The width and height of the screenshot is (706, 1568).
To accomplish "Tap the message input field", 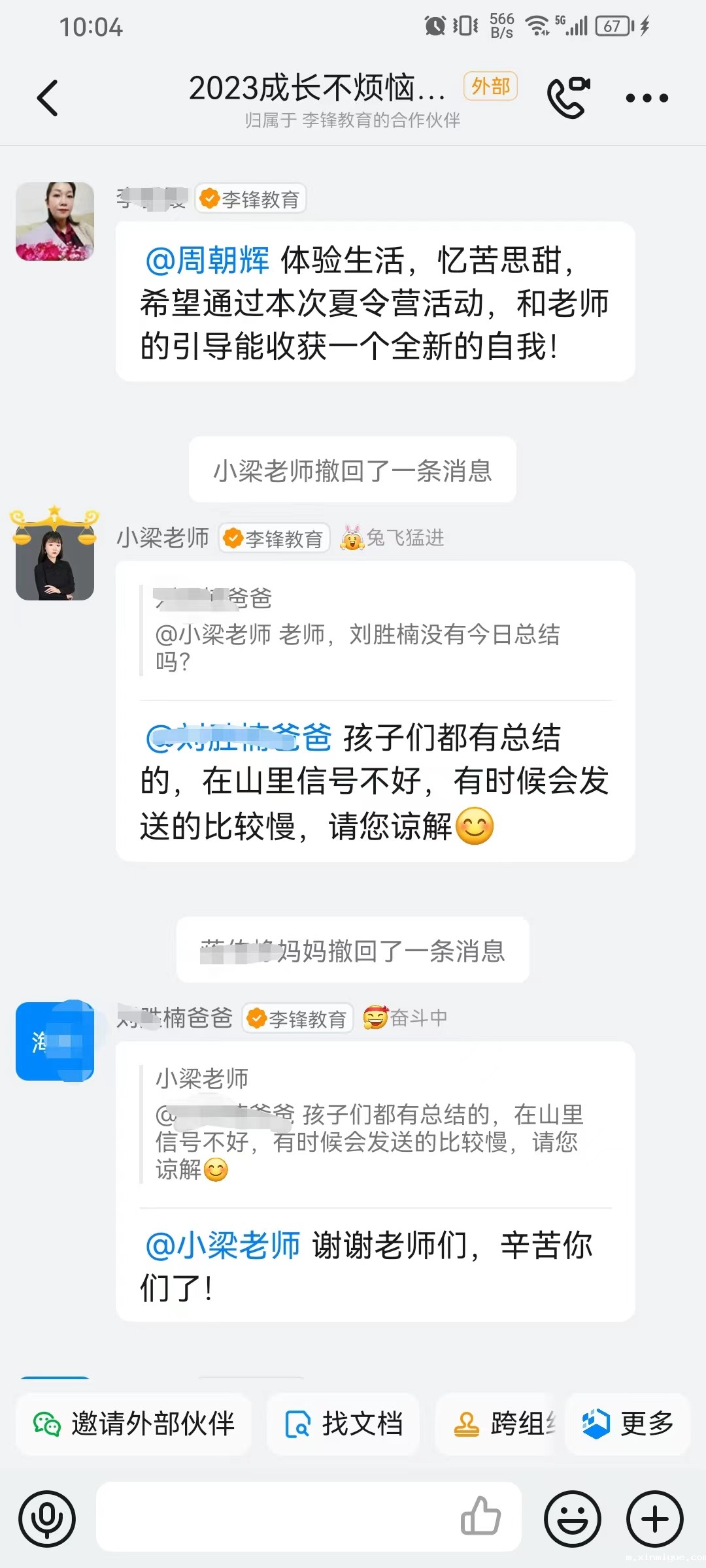I will point(275,1518).
